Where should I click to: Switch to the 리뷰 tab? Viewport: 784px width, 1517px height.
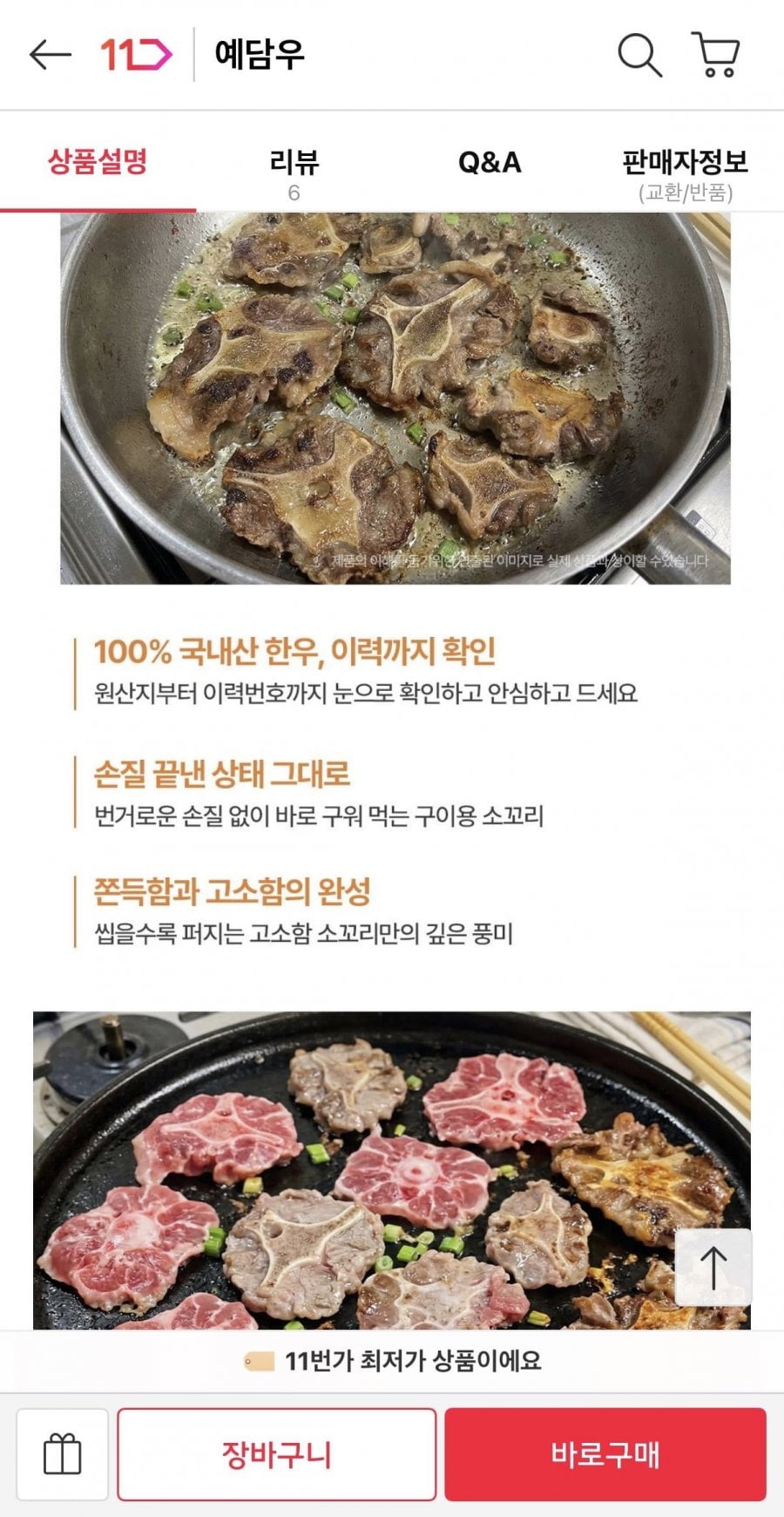coord(294,173)
